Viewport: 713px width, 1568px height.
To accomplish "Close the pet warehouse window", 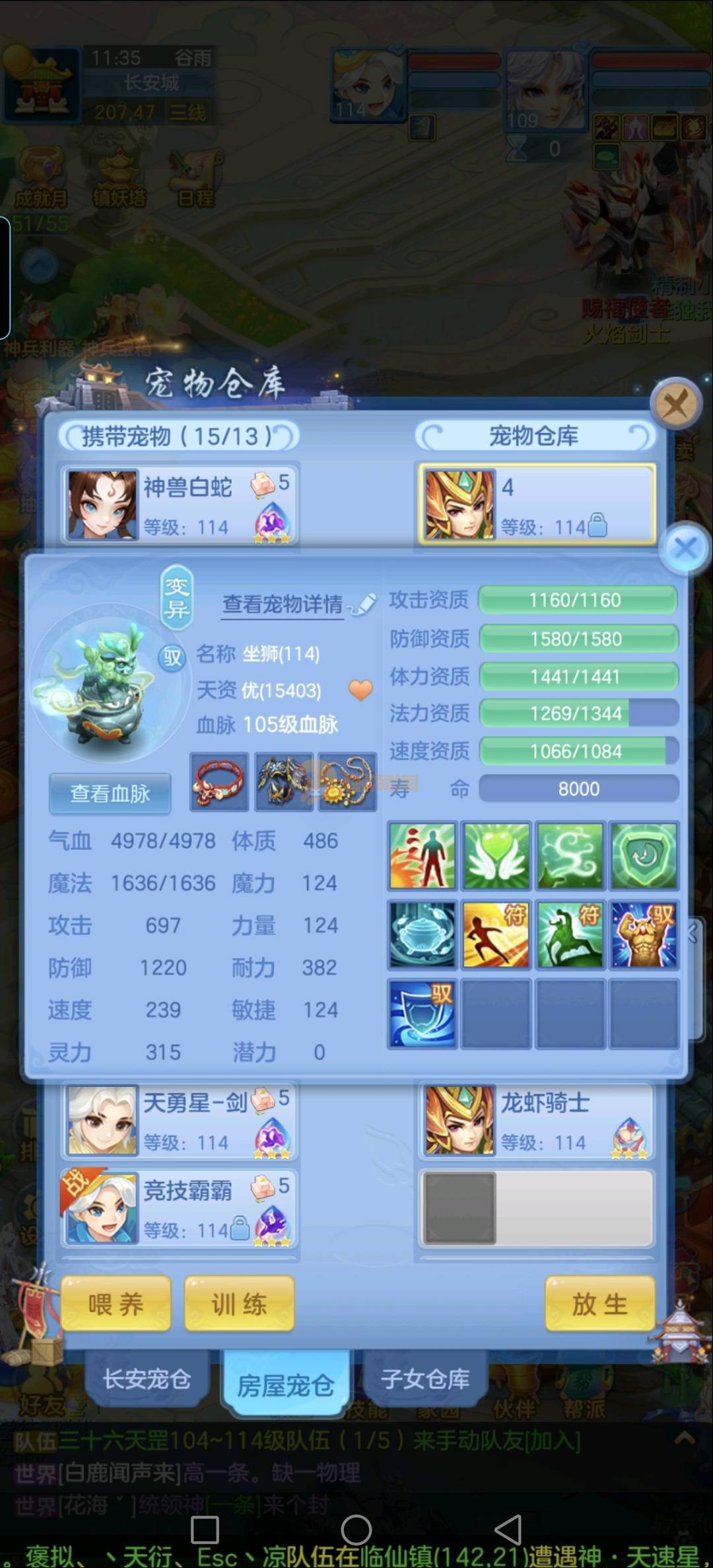I will 675,404.
